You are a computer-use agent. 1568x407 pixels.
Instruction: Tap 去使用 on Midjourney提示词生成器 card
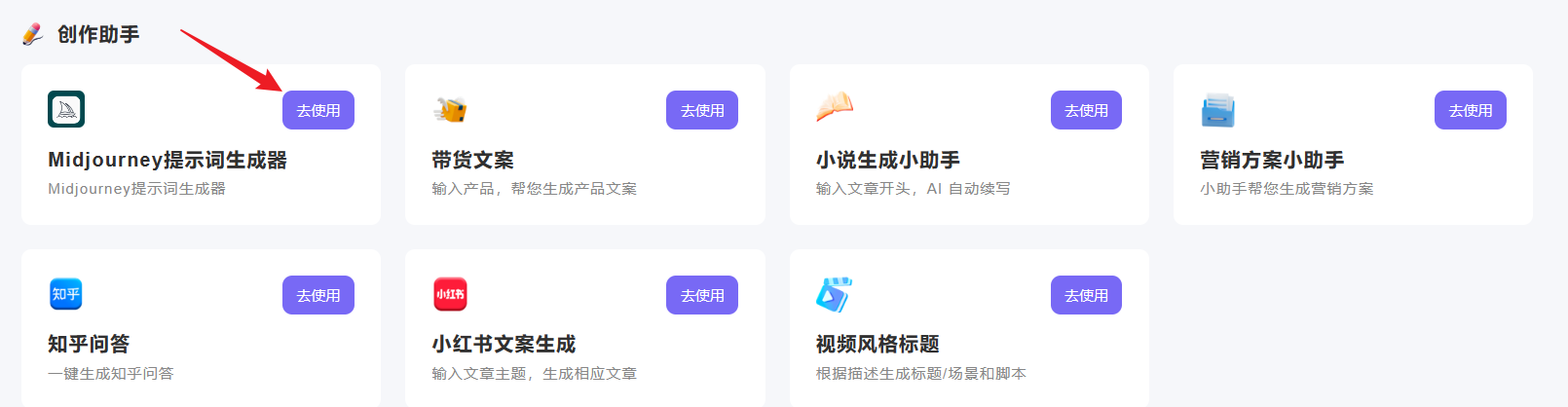click(317, 110)
